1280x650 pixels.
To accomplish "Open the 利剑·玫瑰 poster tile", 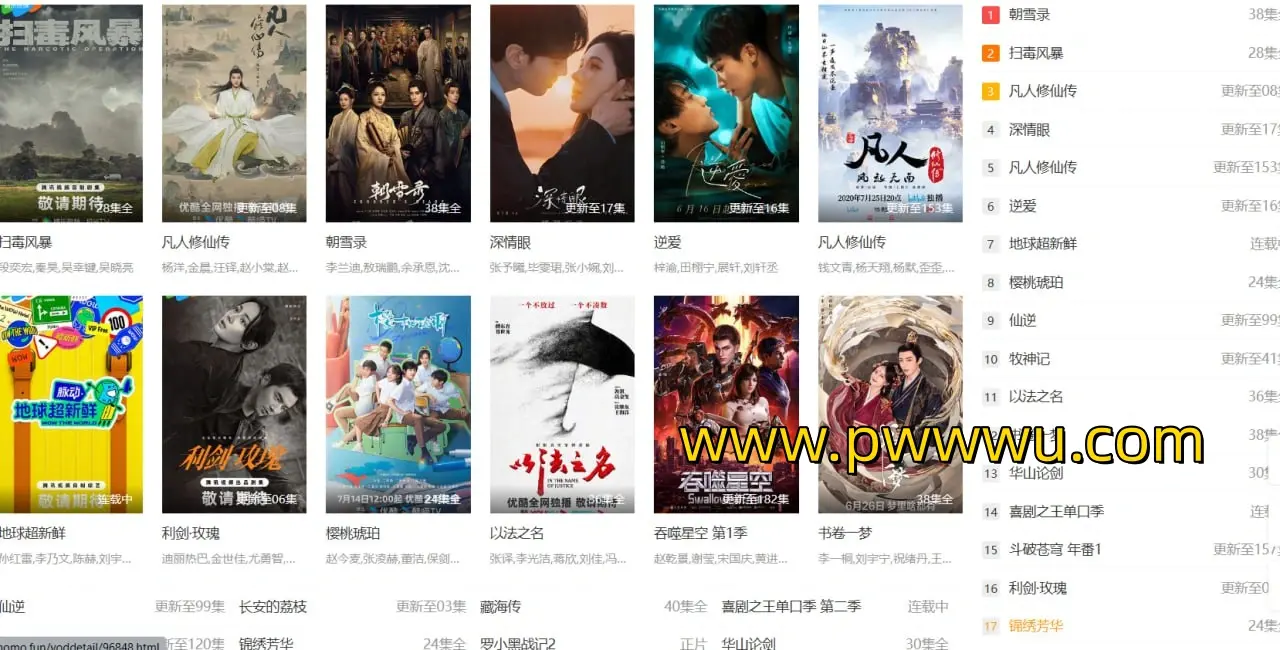I will click(x=234, y=404).
